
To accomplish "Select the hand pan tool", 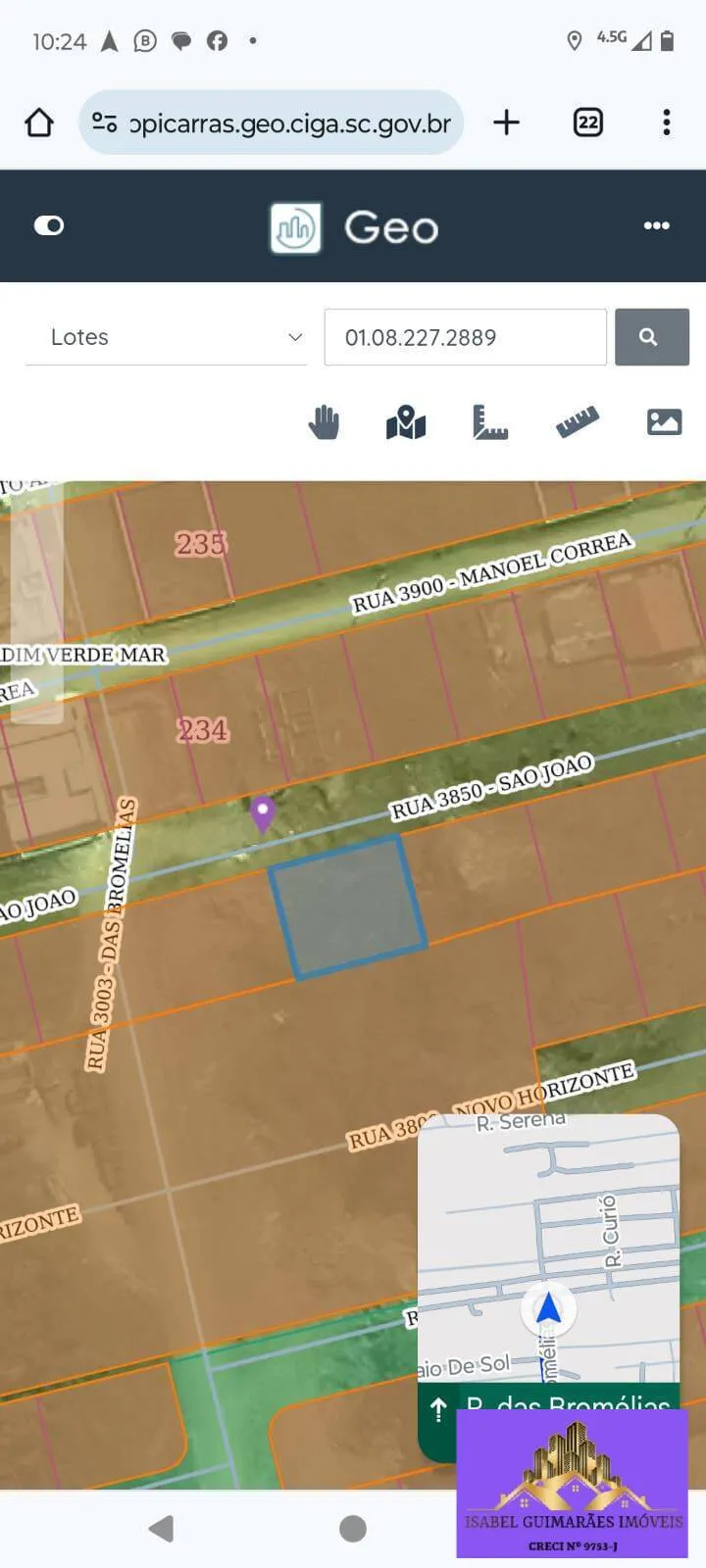I will point(324,422).
